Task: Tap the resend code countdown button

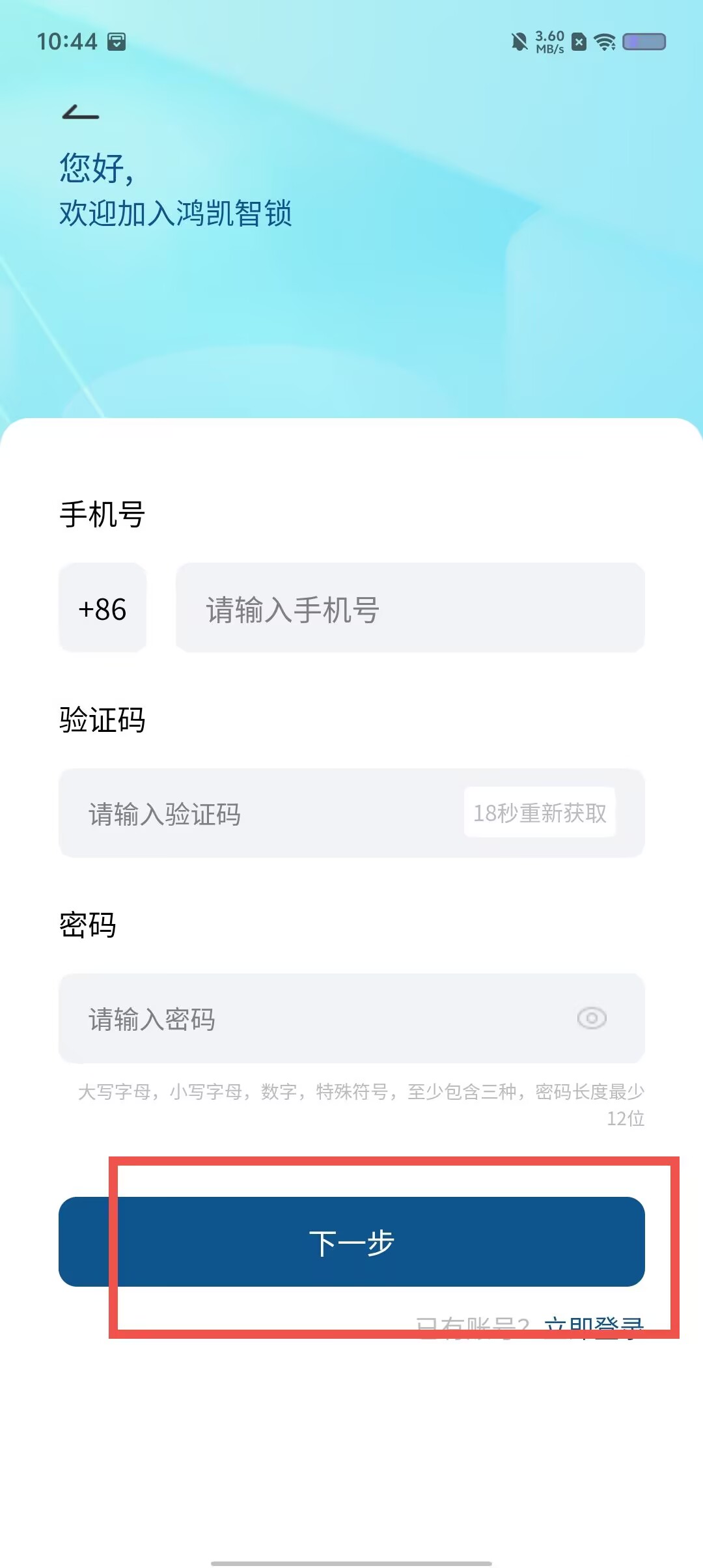Action: click(540, 813)
